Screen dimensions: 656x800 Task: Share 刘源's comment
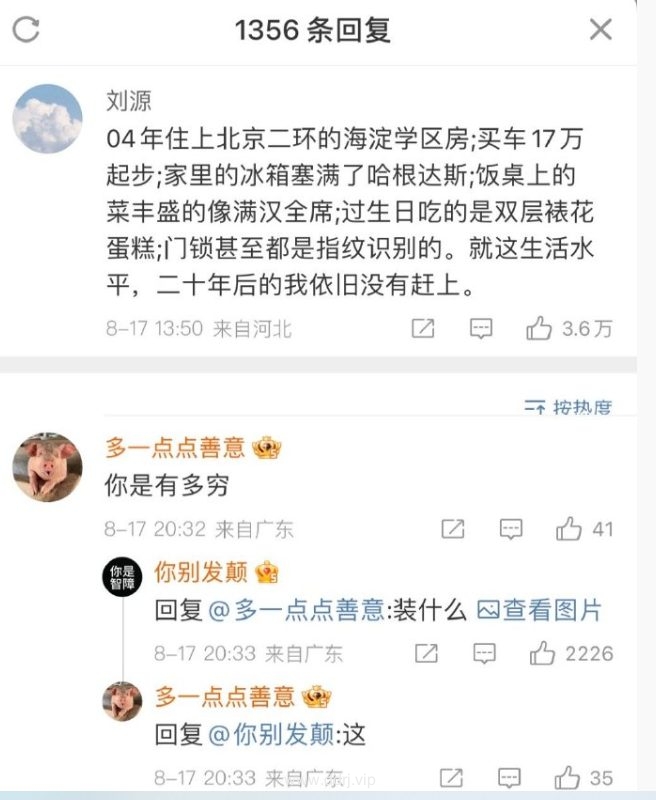pyautogui.click(x=423, y=328)
